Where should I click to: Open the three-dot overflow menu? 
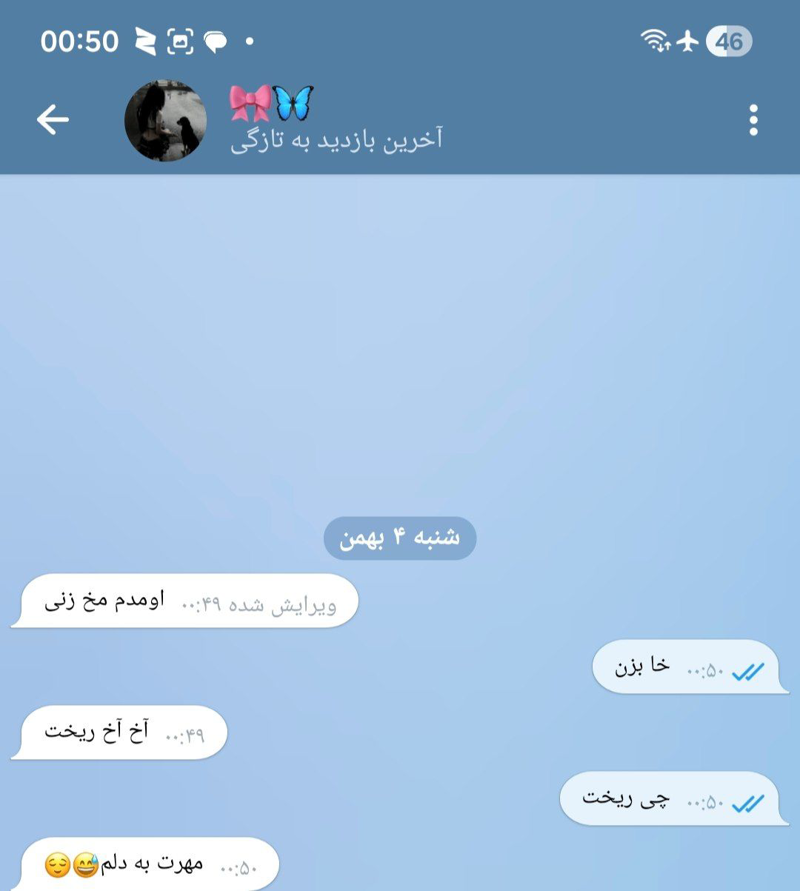pos(753,121)
